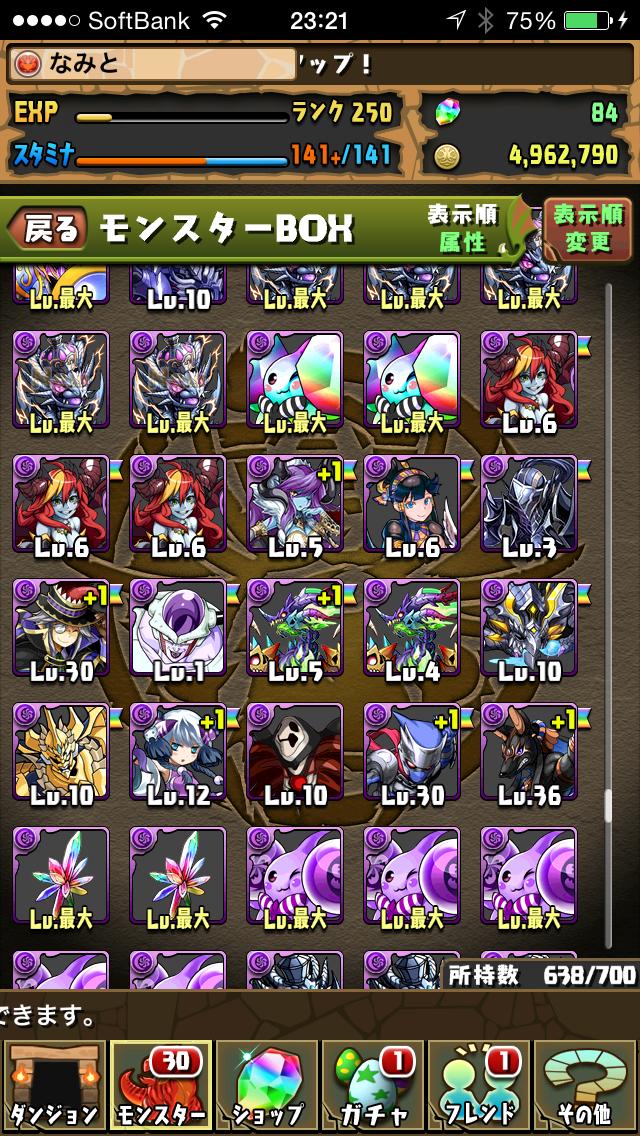
Task: Select the Lv.30 top-hat monster with +1
Action: click(x=61, y=628)
